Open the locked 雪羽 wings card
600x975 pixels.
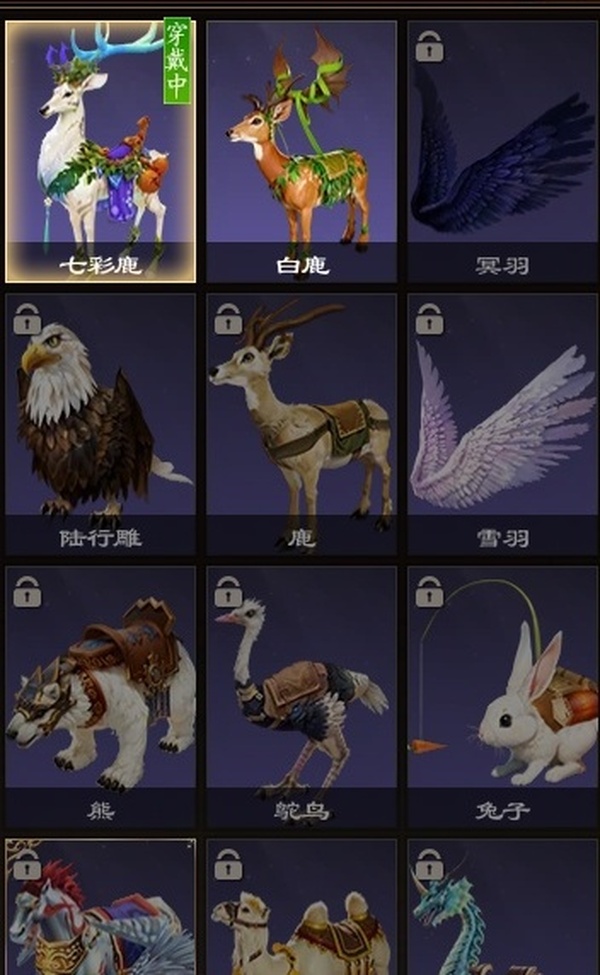pyautogui.click(x=502, y=424)
